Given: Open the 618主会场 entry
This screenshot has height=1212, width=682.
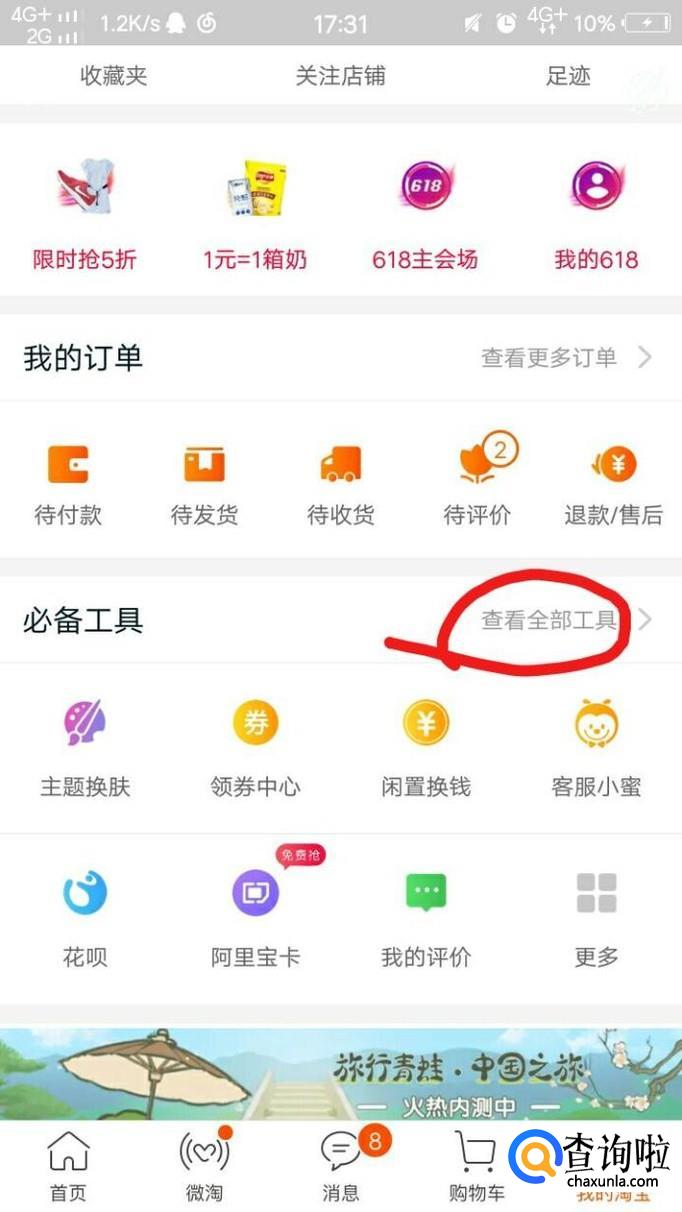Looking at the screenshot, I should pos(425,213).
